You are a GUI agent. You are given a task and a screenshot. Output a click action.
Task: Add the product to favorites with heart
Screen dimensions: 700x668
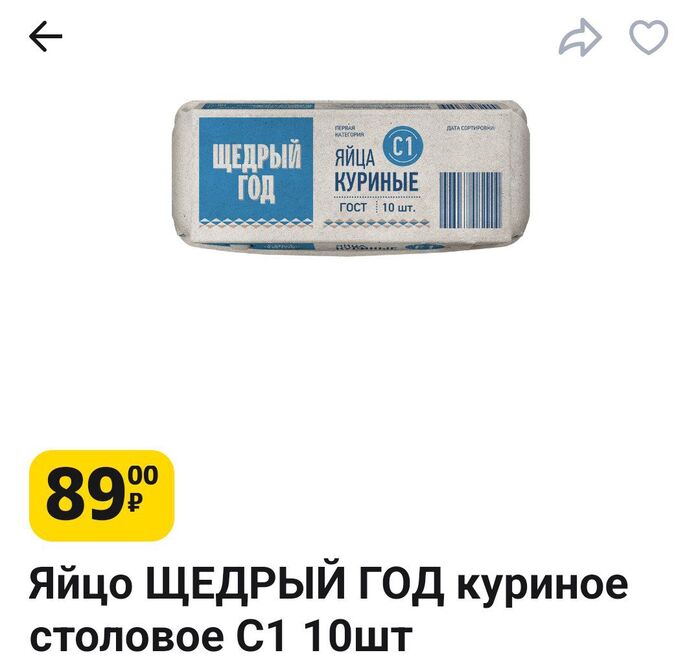(648, 38)
